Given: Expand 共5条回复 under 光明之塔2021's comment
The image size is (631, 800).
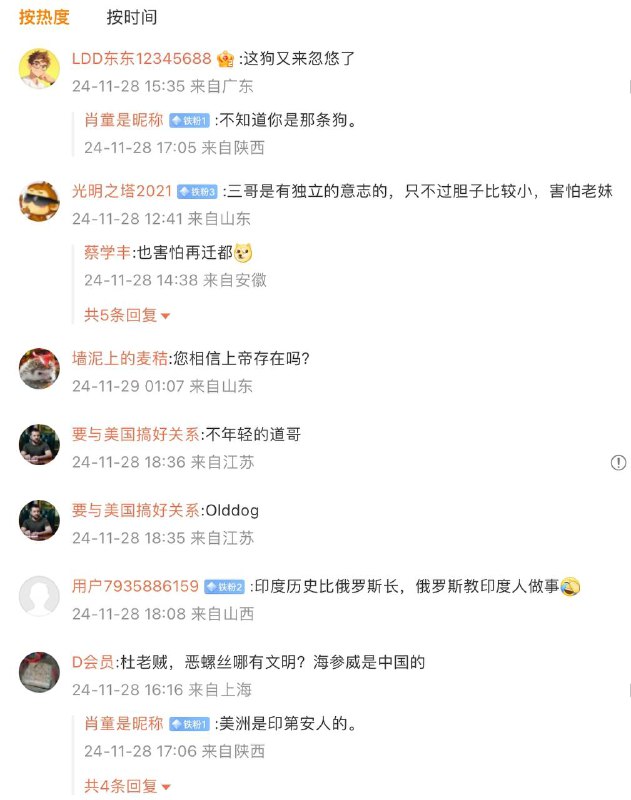Looking at the screenshot, I should pyautogui.click(x=127, y=315).
